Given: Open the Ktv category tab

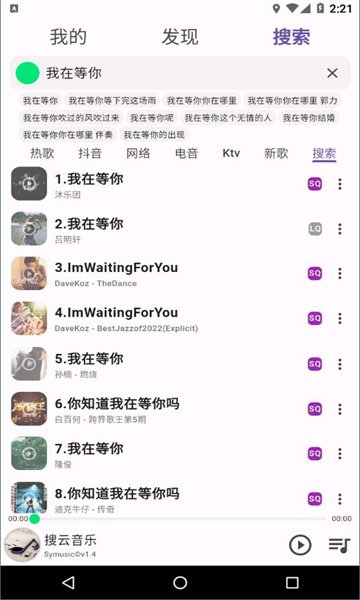Looking at the screenshot, I should coord(231,153).
